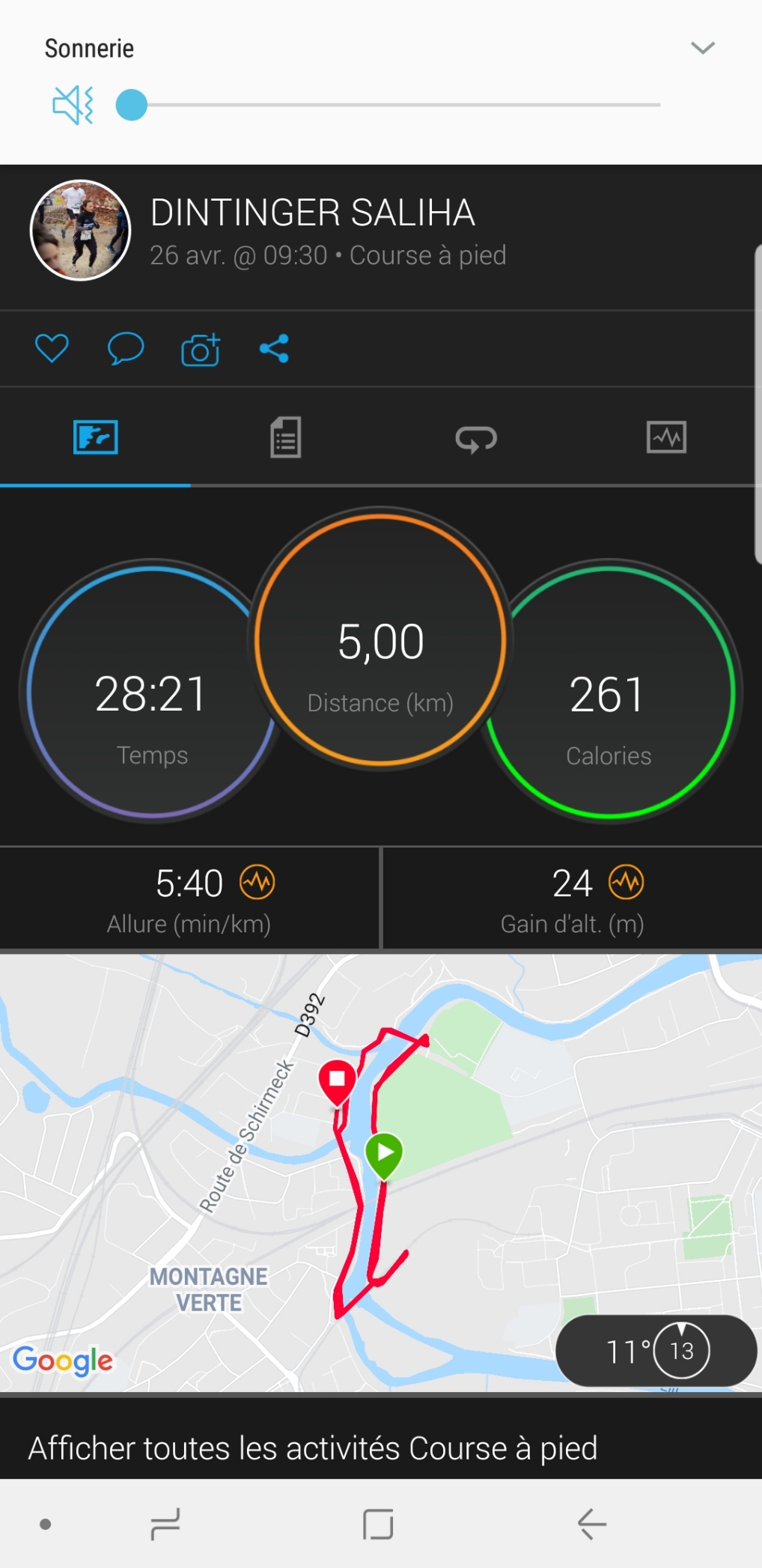Tap the ringtone mute speaker icon
Screen dimensions: 762x1568
[73, 105]
